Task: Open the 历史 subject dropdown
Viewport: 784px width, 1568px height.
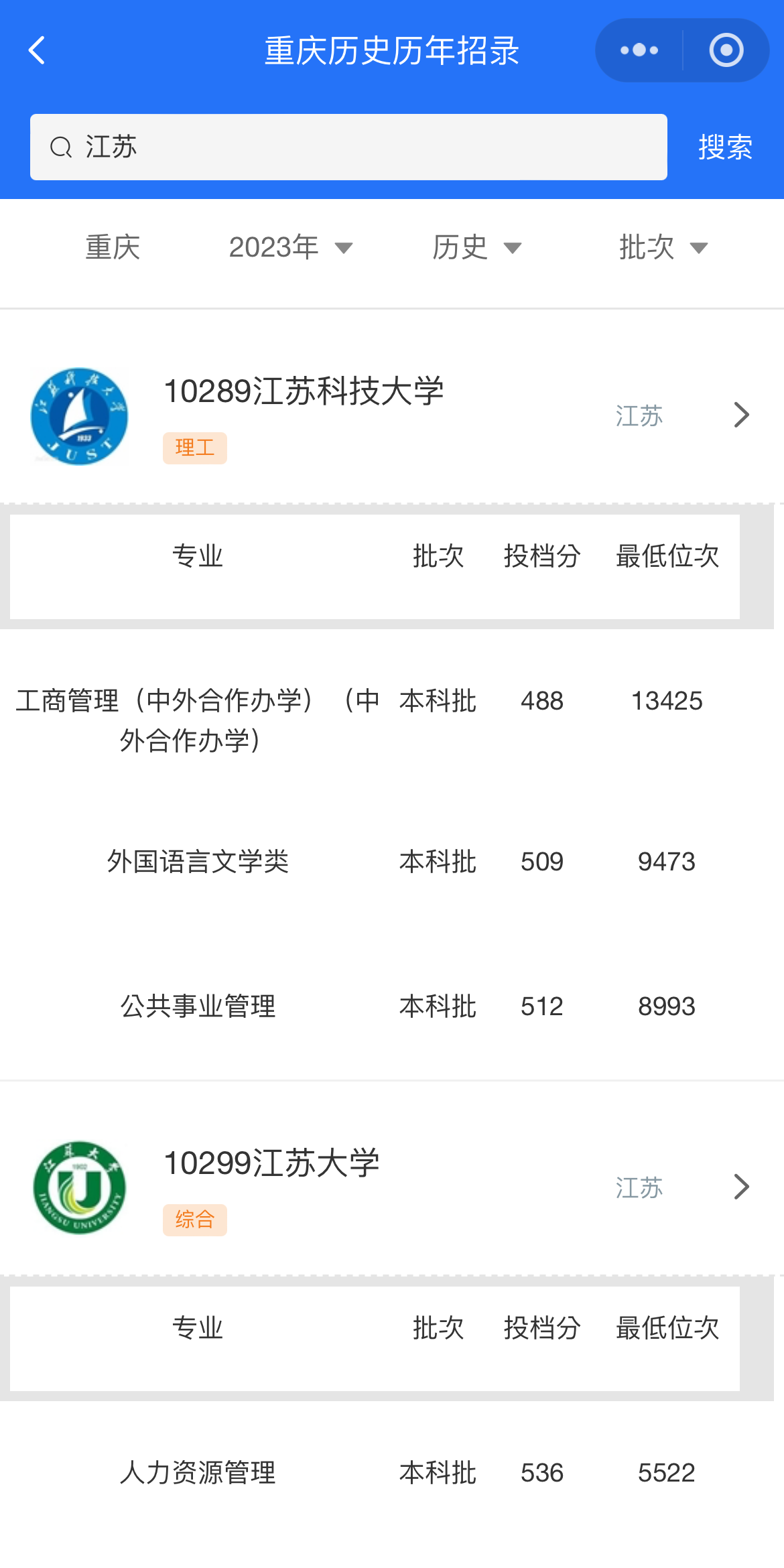Action: tap(476, 247)
